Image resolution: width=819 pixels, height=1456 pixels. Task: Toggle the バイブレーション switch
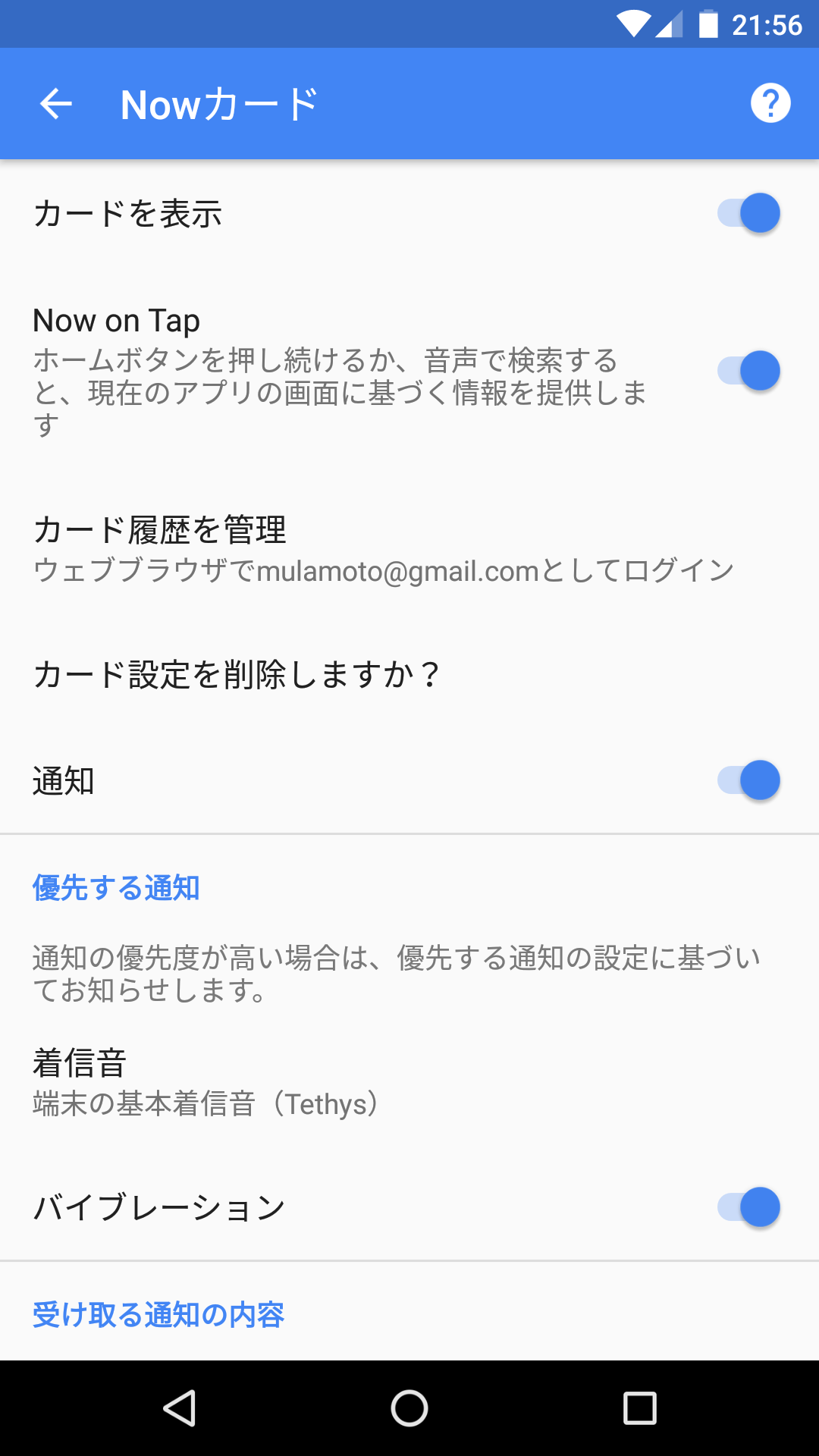(x=748, y=1207)
